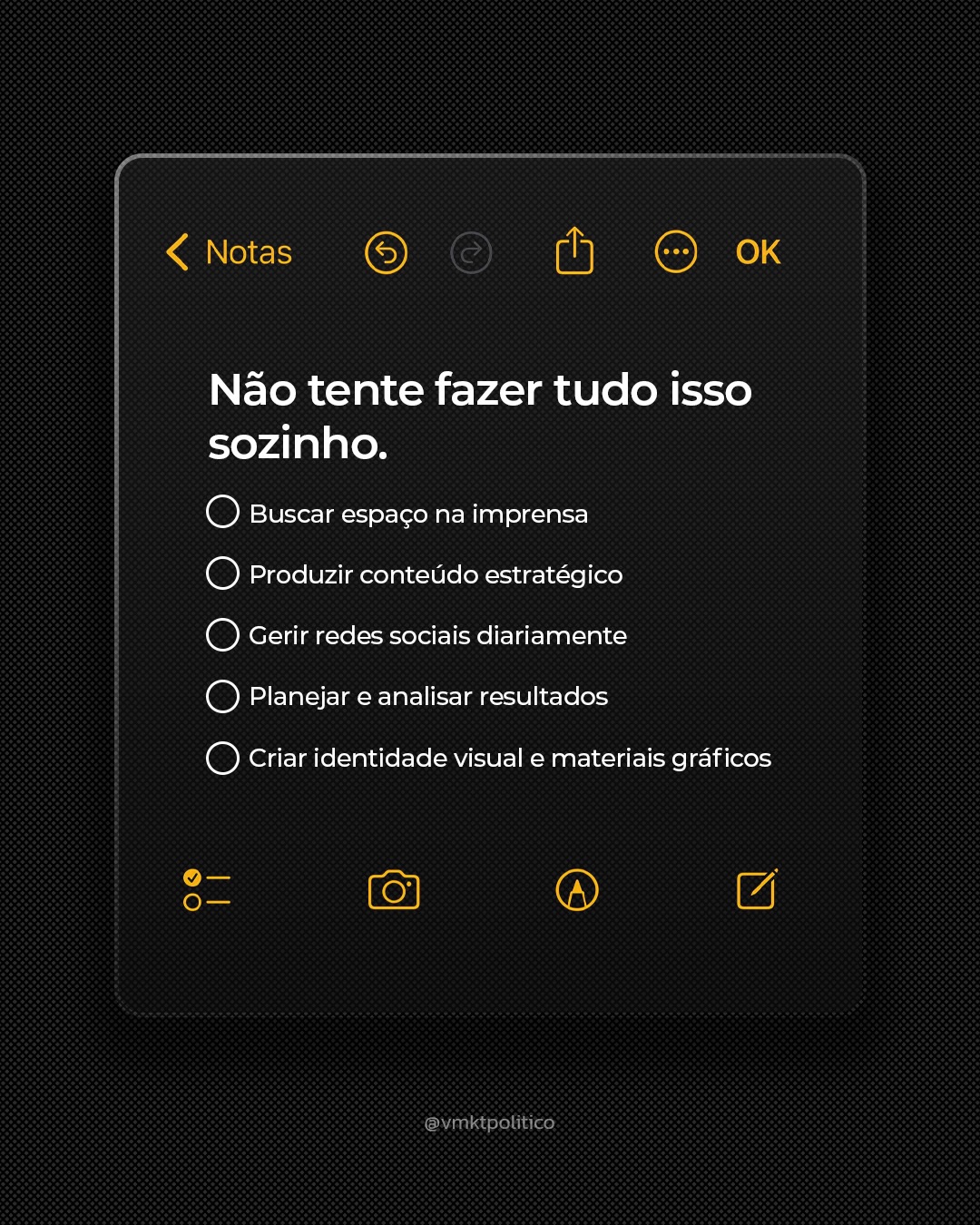The image size is (980, 1225).
Task: Check the 'Gerir redes sociais diariamente' circle
Action: pos(221,635)
